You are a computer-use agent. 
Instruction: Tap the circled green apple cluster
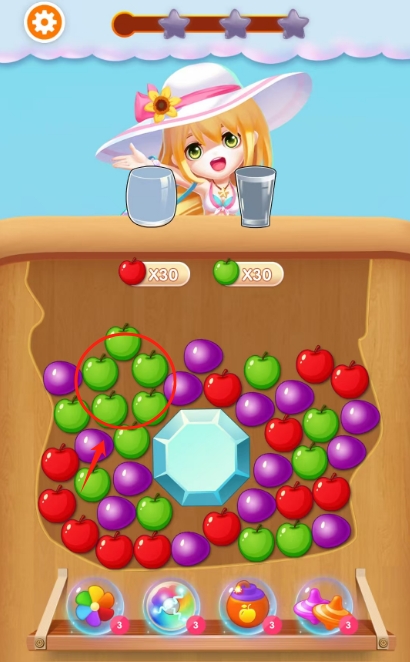coord(125,381)
